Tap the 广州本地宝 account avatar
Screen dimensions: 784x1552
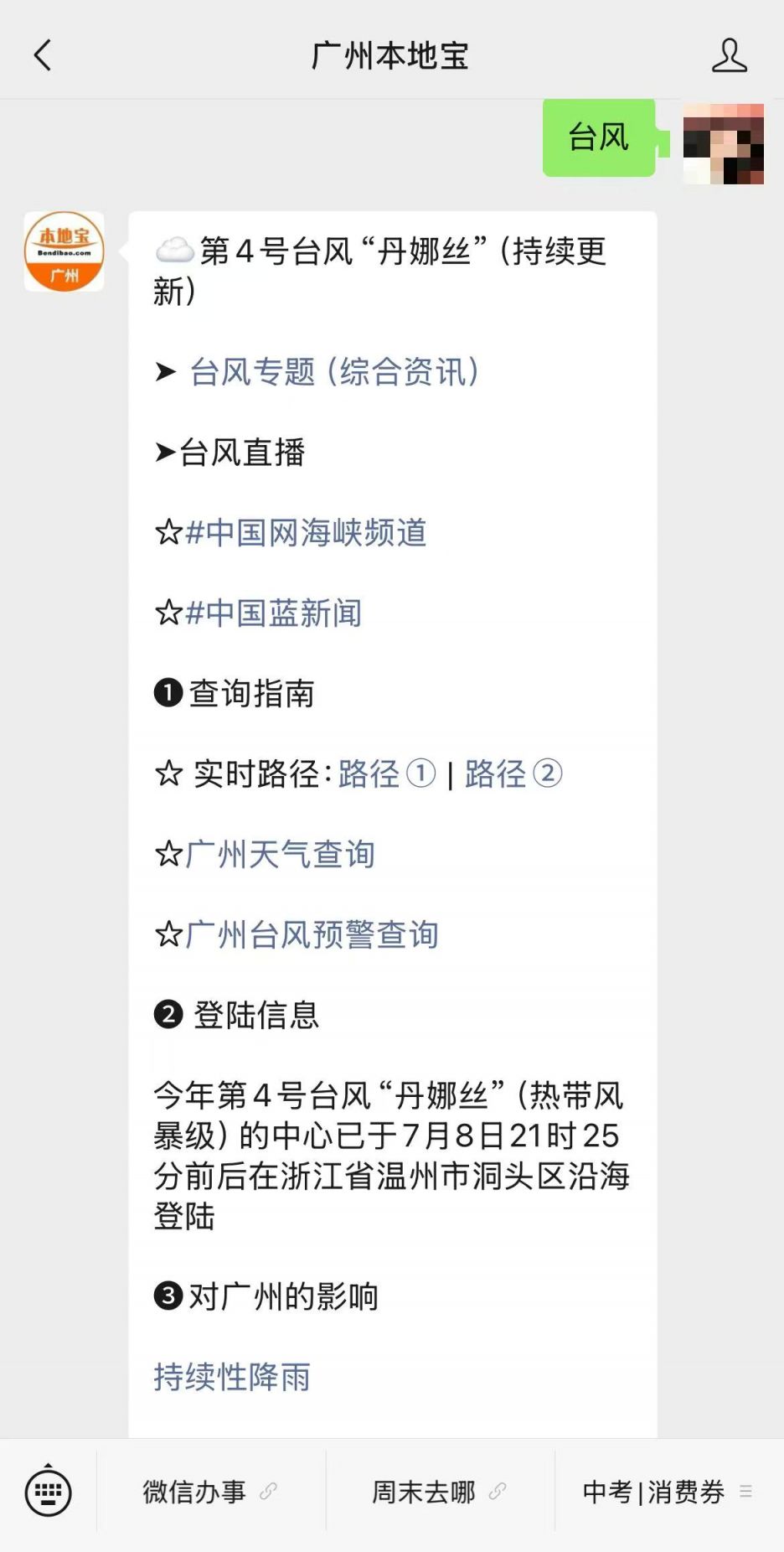64,251
